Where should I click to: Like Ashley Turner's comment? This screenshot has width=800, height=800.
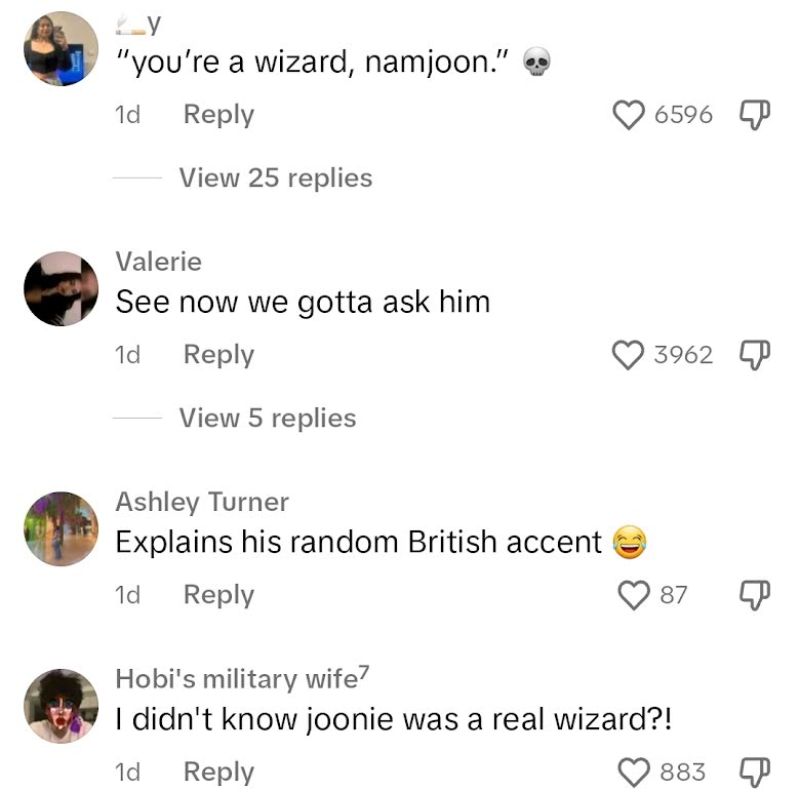(634, 595)
